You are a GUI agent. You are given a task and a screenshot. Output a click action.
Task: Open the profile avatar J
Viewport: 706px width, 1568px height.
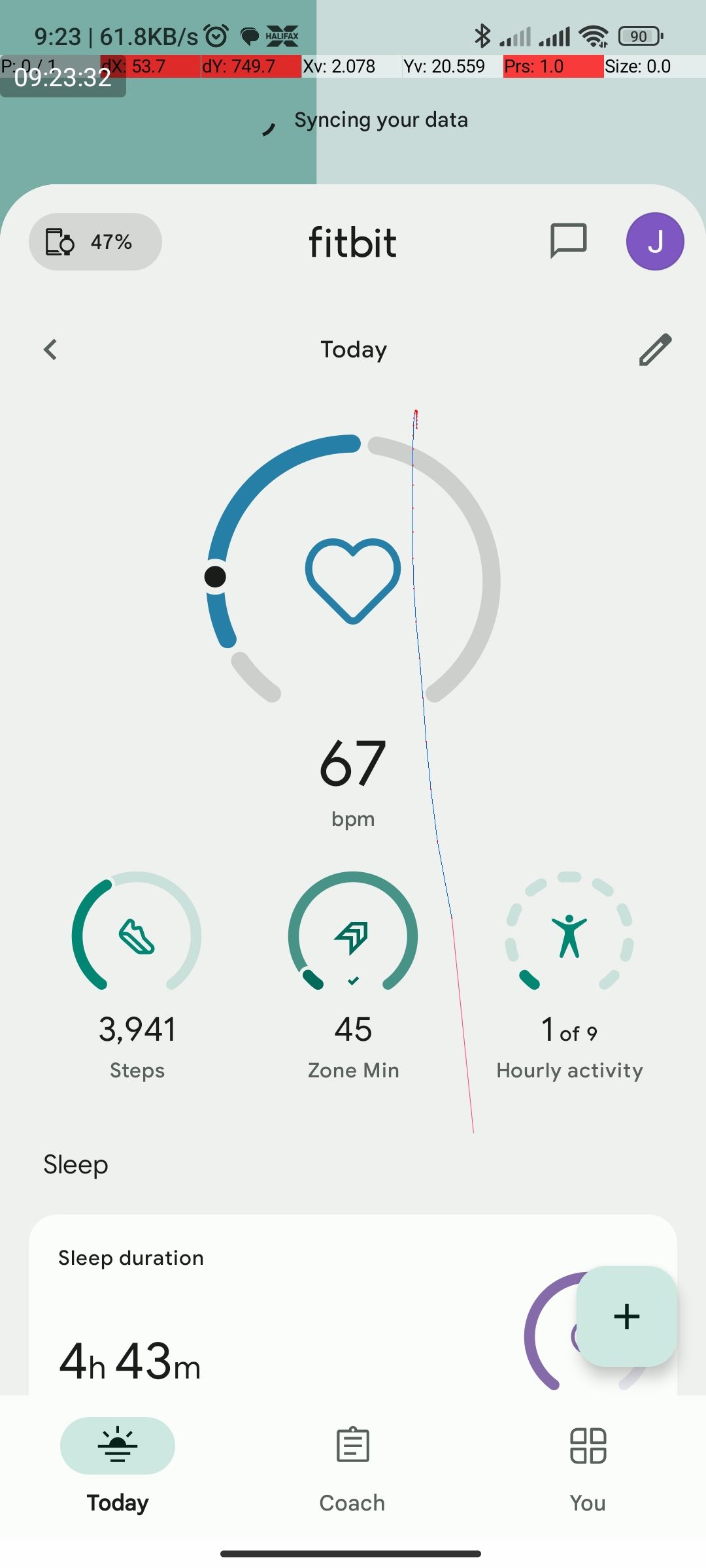[655, 242]
